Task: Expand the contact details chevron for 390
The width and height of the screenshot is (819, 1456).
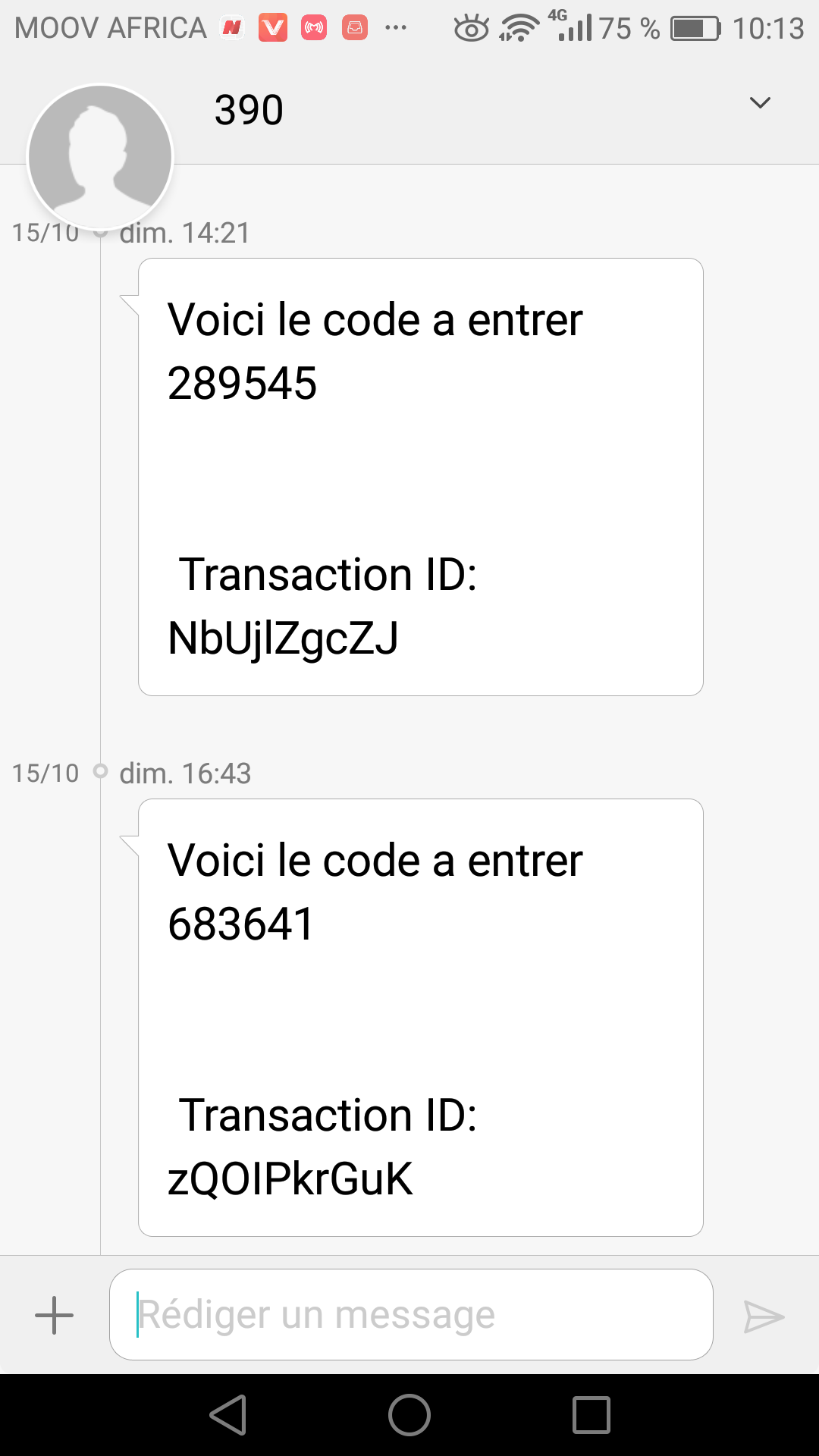Action: [x=760, y=103]
